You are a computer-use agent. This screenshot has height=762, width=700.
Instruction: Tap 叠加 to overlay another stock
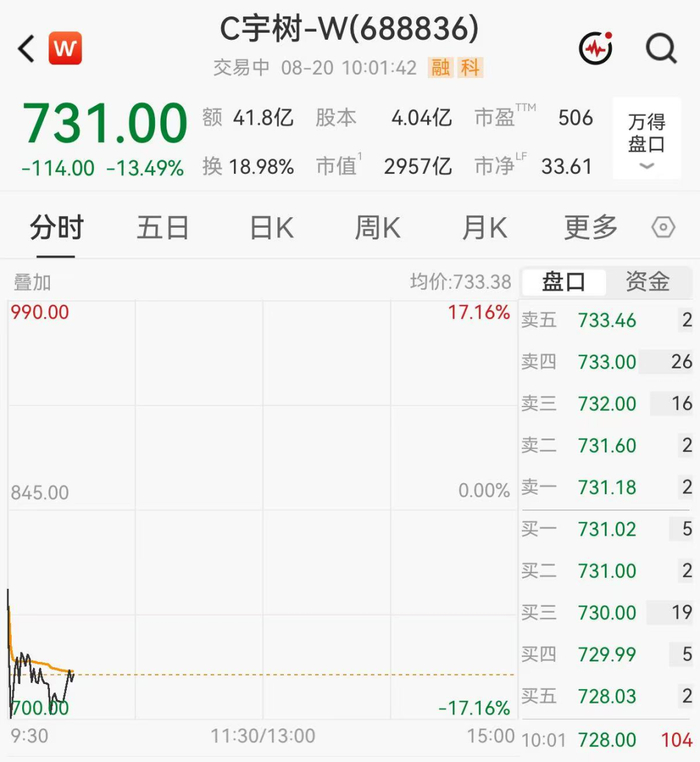click(x=32, y=282)
